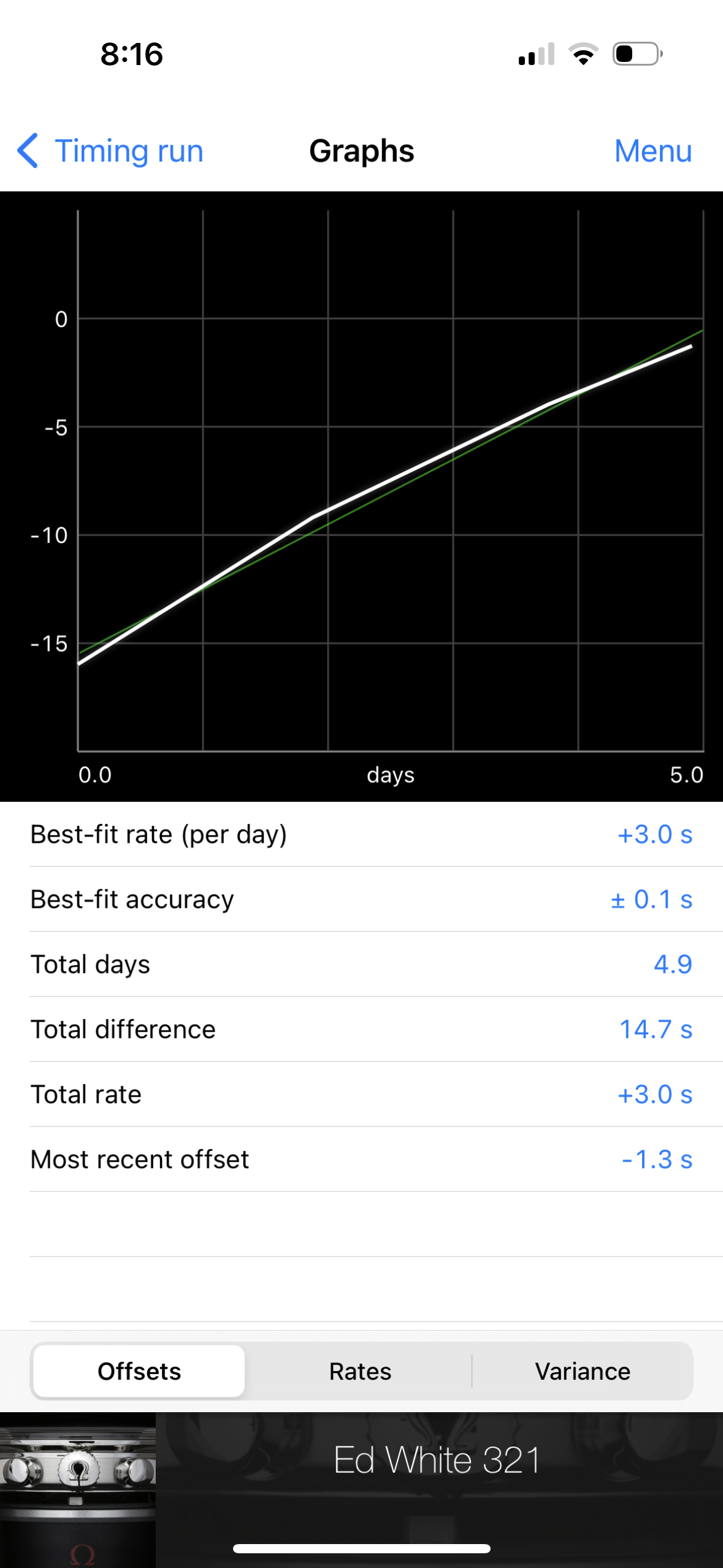Switch to the Variance graph
The width and height of the screenshot is (723, 1568).
click(582, 1371)
